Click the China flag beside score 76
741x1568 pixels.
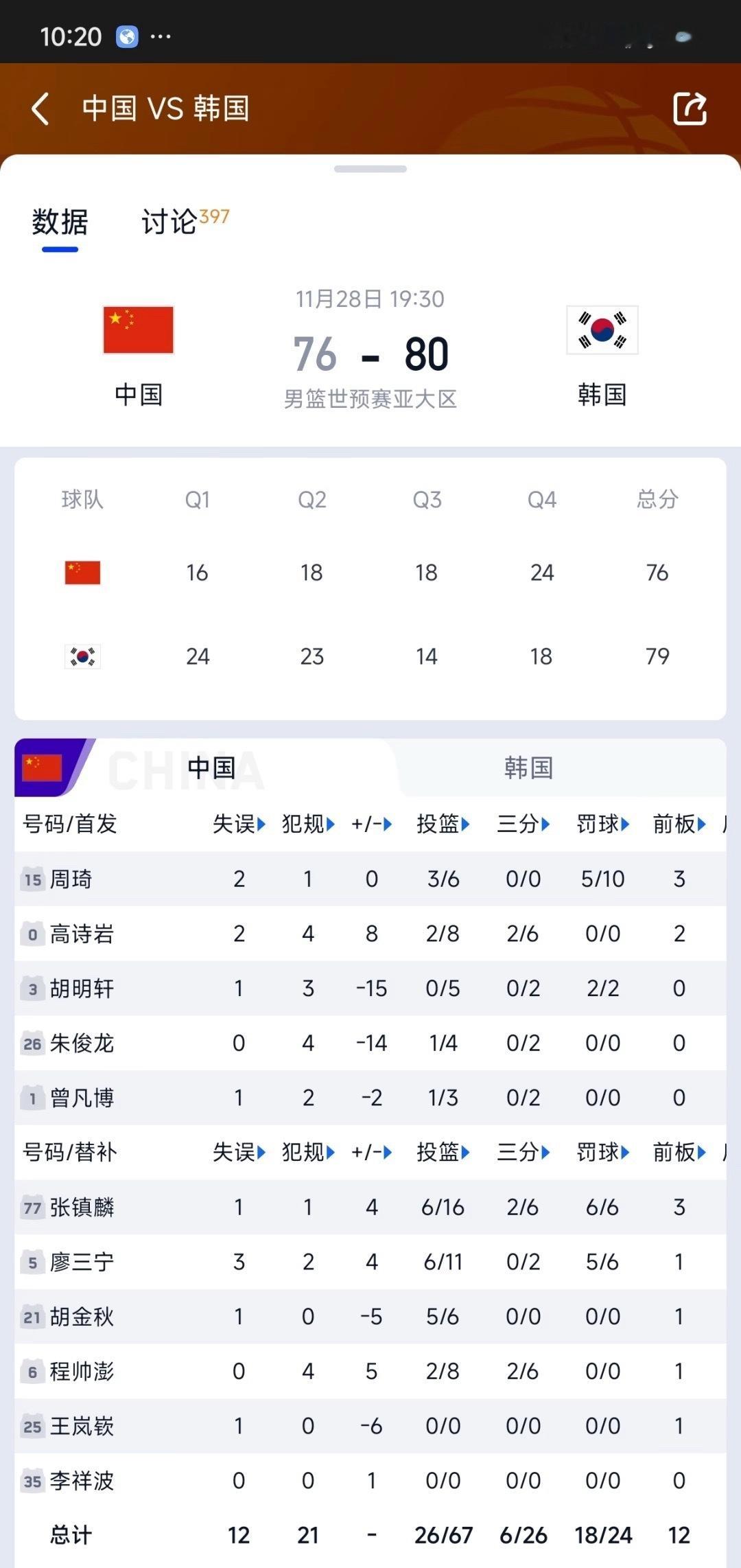[137, 331]
